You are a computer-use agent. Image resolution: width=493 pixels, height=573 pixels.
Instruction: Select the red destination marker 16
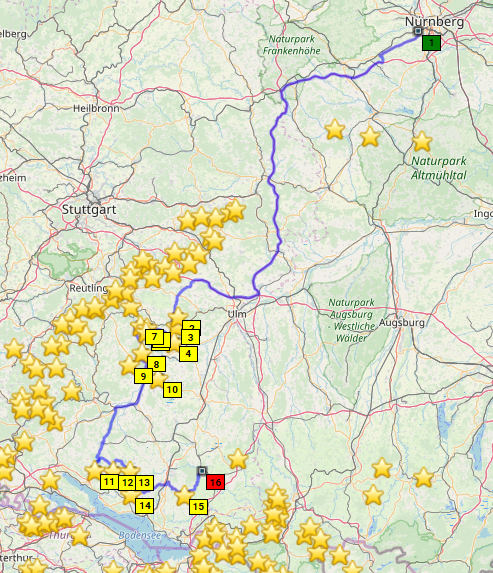(x=215, y=482)
